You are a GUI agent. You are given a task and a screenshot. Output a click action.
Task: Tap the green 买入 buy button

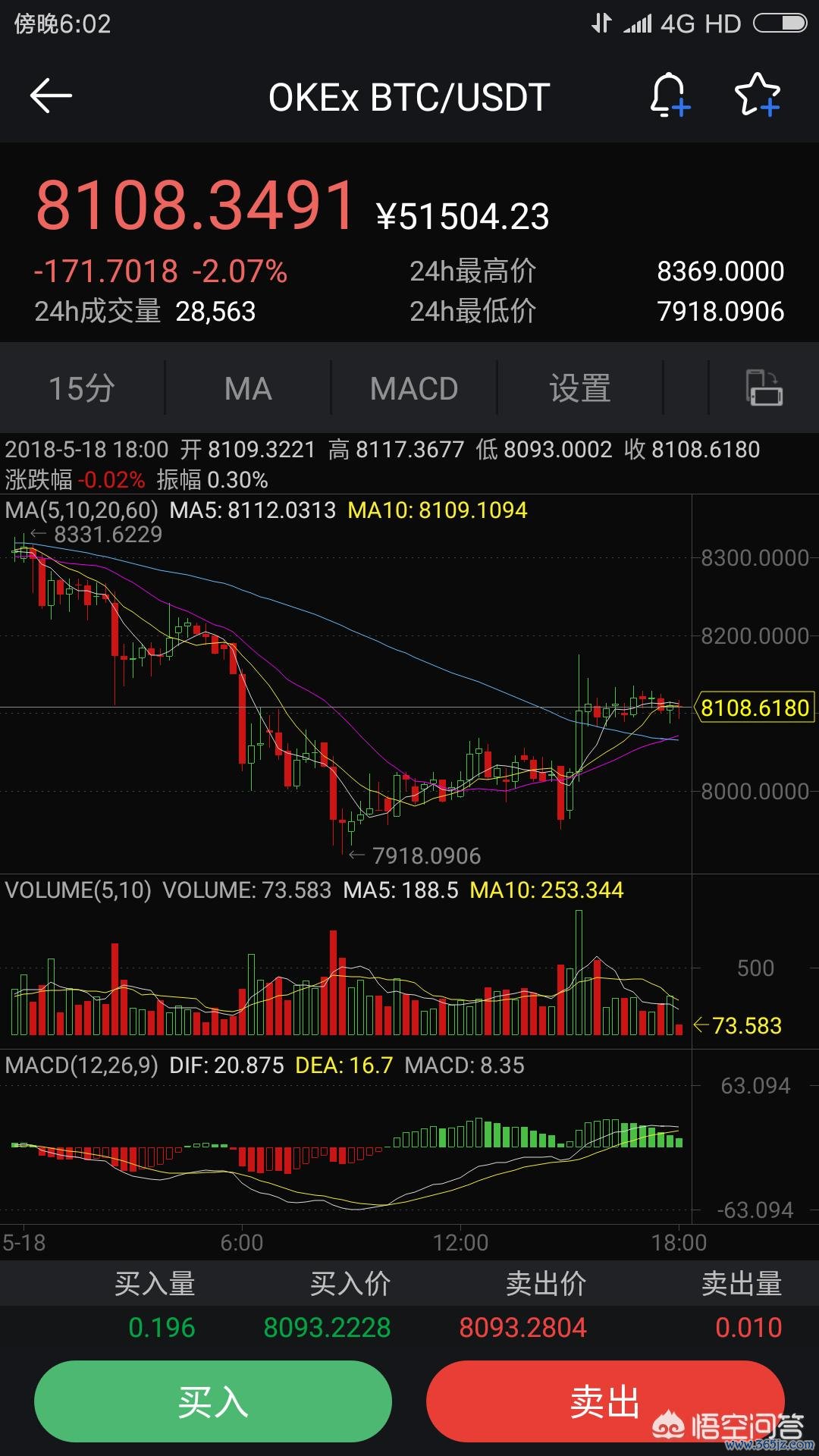(213, 1401)
